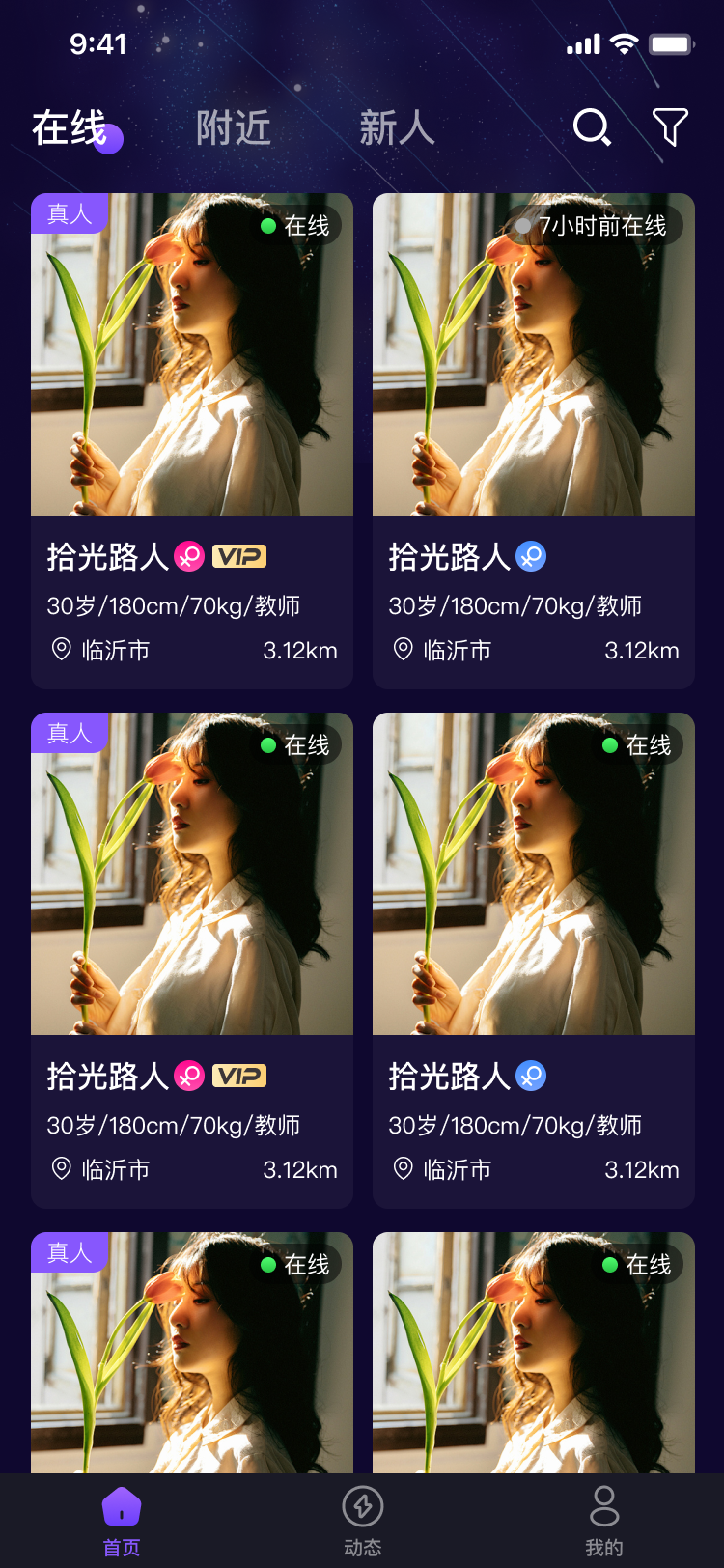Open the filter funnel icon

click(x=670, y=126)
